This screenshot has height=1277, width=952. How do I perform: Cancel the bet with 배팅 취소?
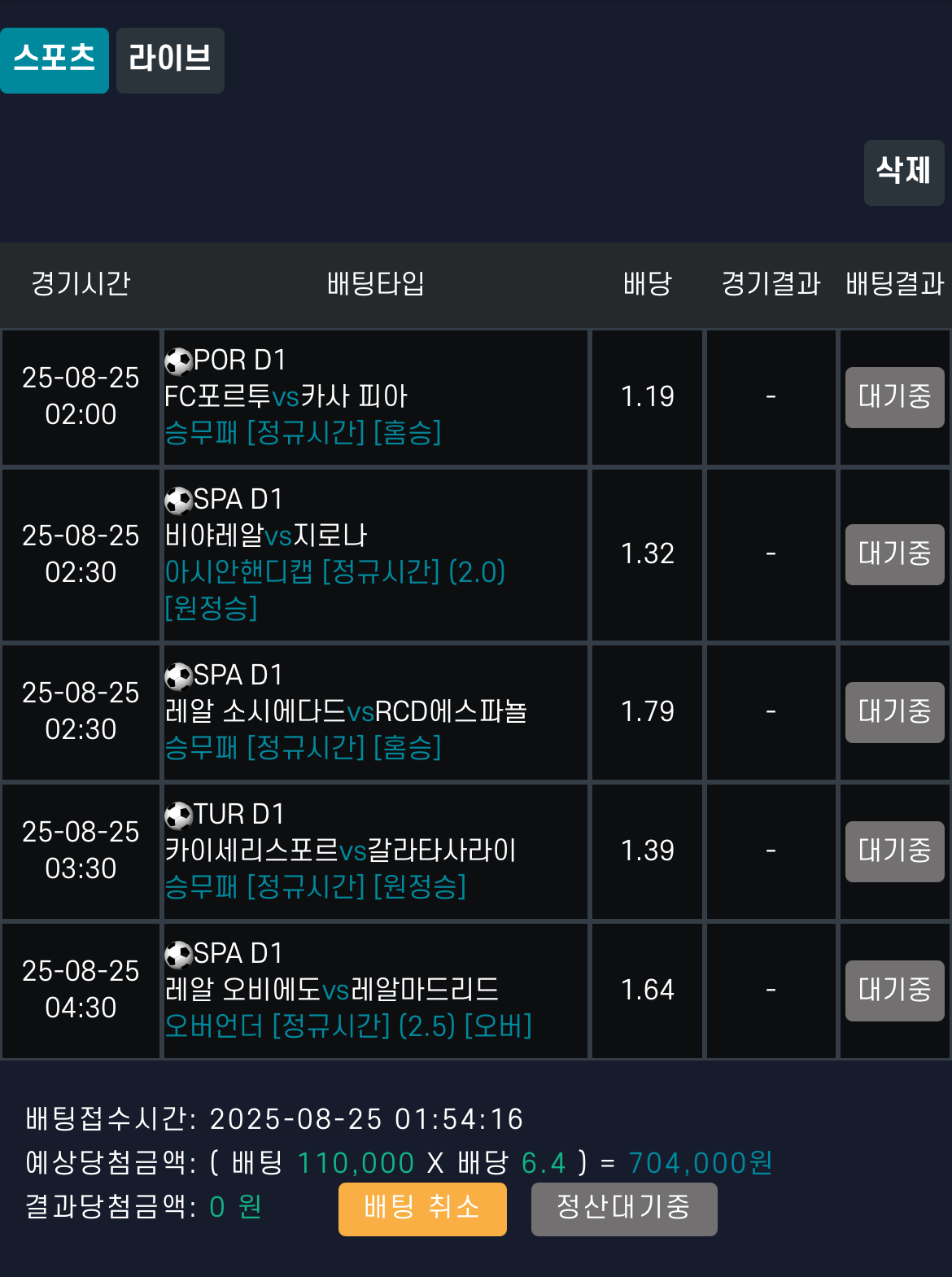(422, 1208)
